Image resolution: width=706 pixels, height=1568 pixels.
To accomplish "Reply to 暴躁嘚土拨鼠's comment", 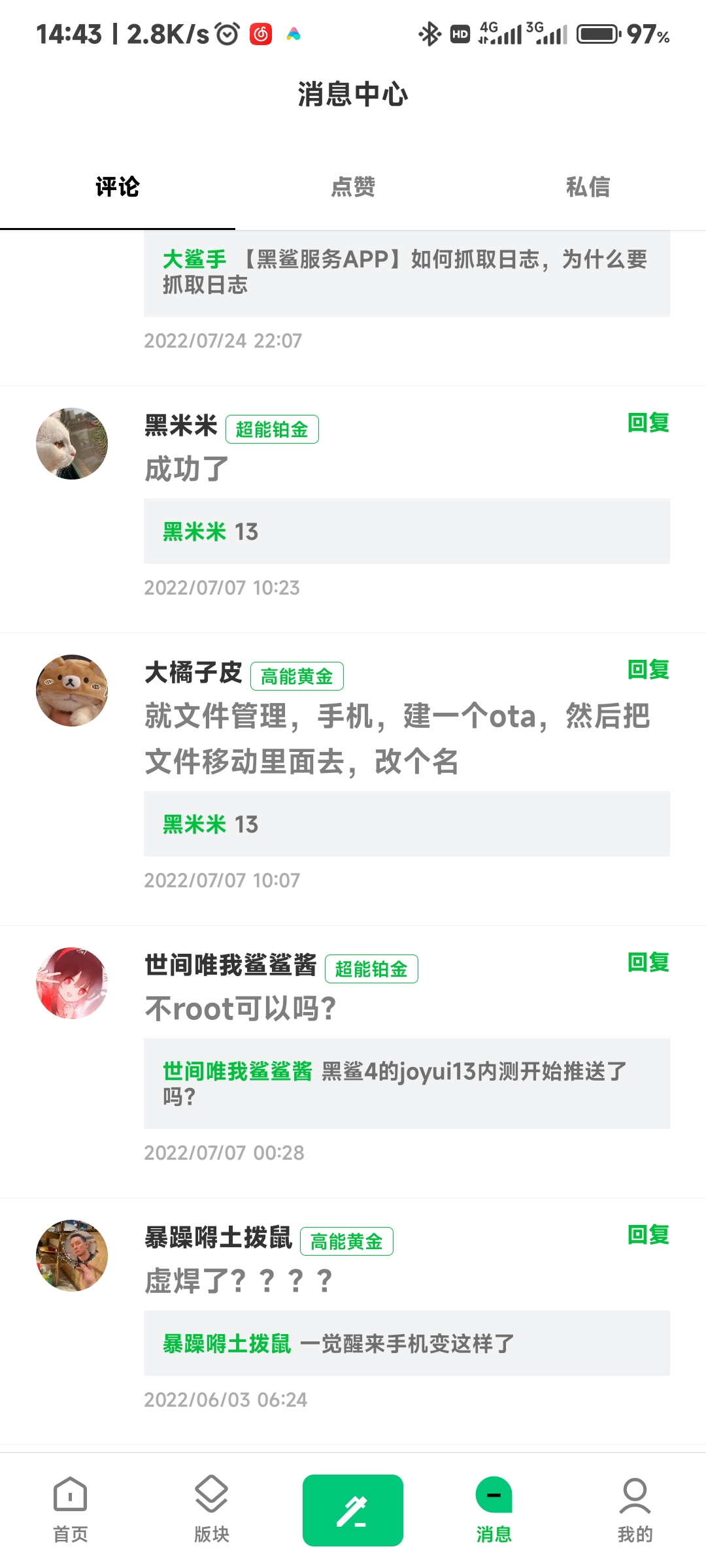I will coord(648,1235).
